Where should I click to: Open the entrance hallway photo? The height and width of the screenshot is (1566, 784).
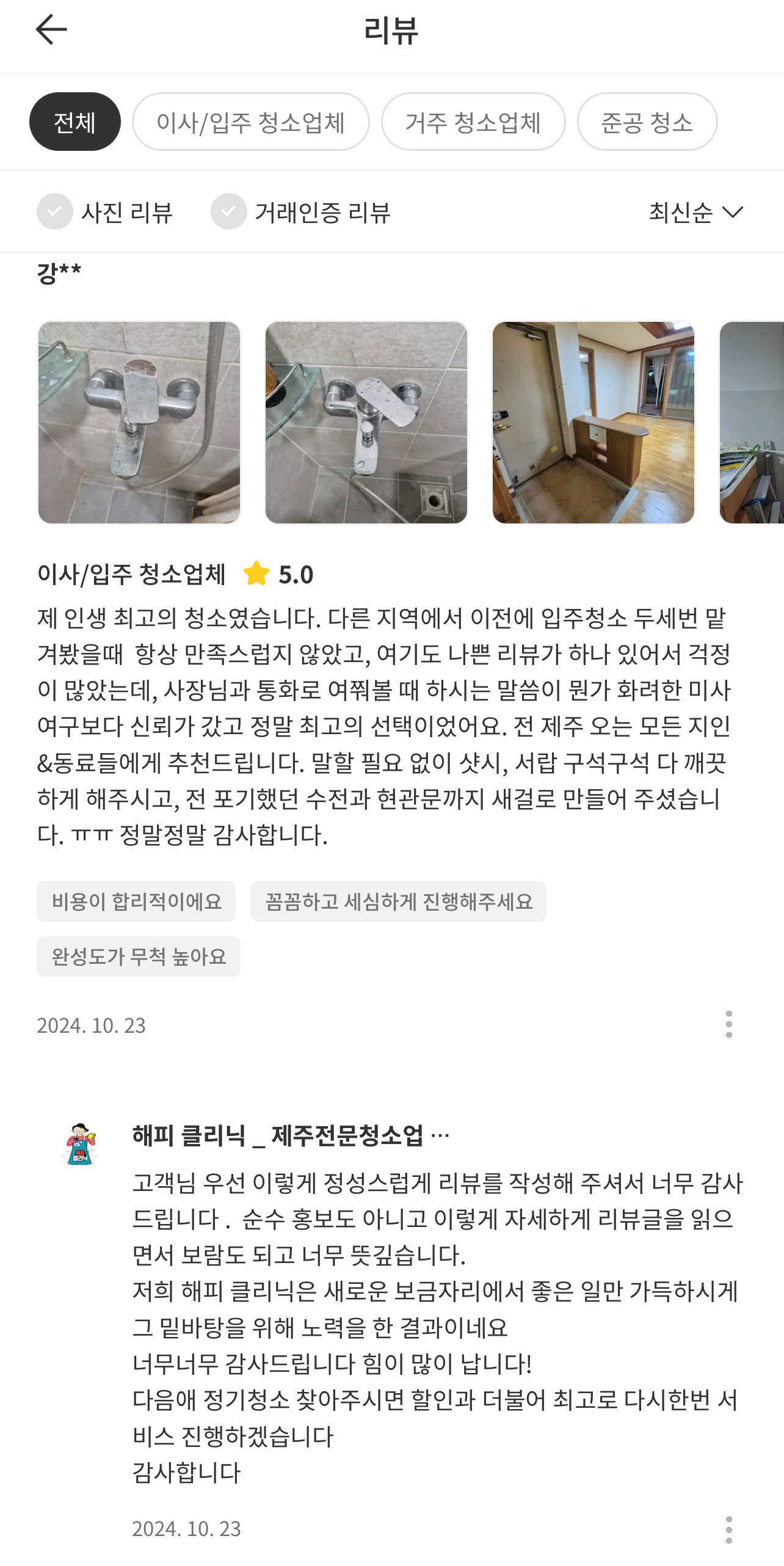pyautogui.click(x=593, y=422)
